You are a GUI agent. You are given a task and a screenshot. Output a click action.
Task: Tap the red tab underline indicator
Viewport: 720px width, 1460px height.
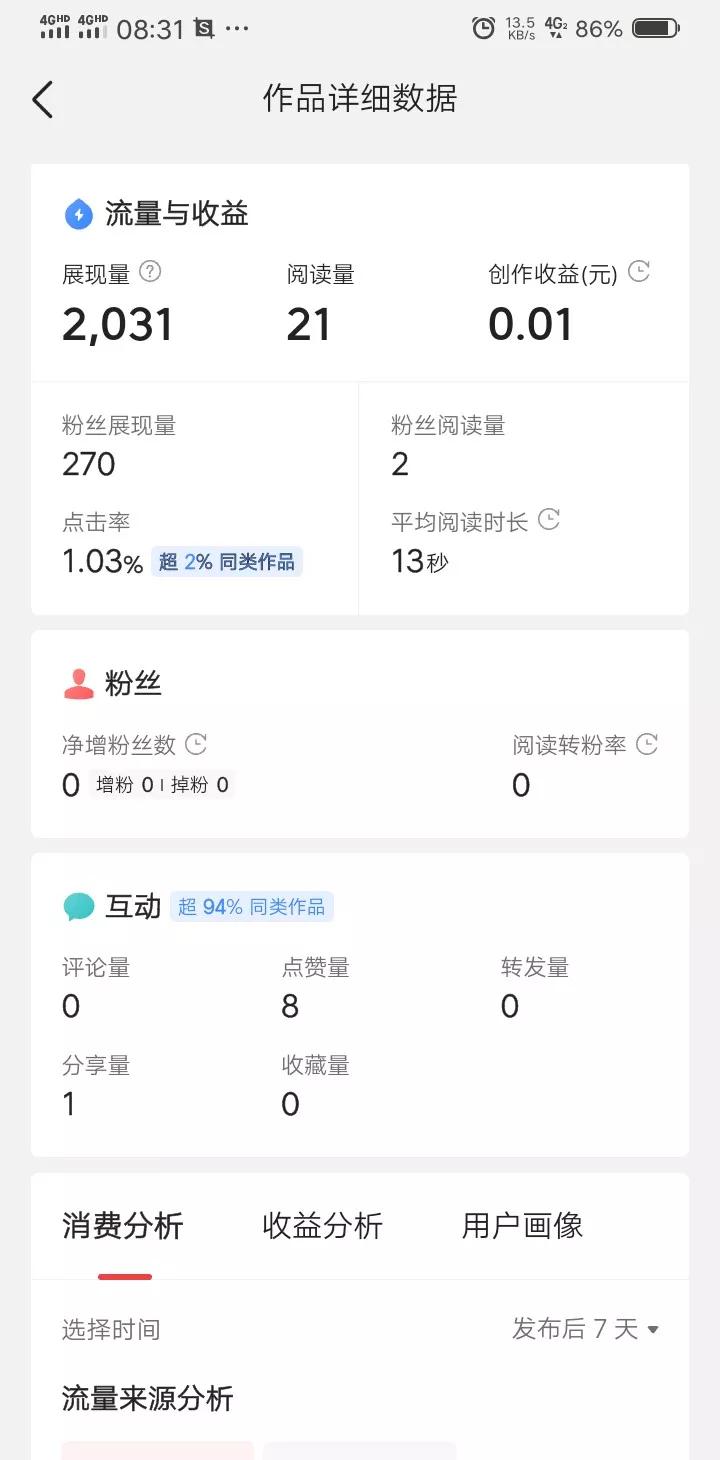pyautogui.click(x=125, y=1276)
